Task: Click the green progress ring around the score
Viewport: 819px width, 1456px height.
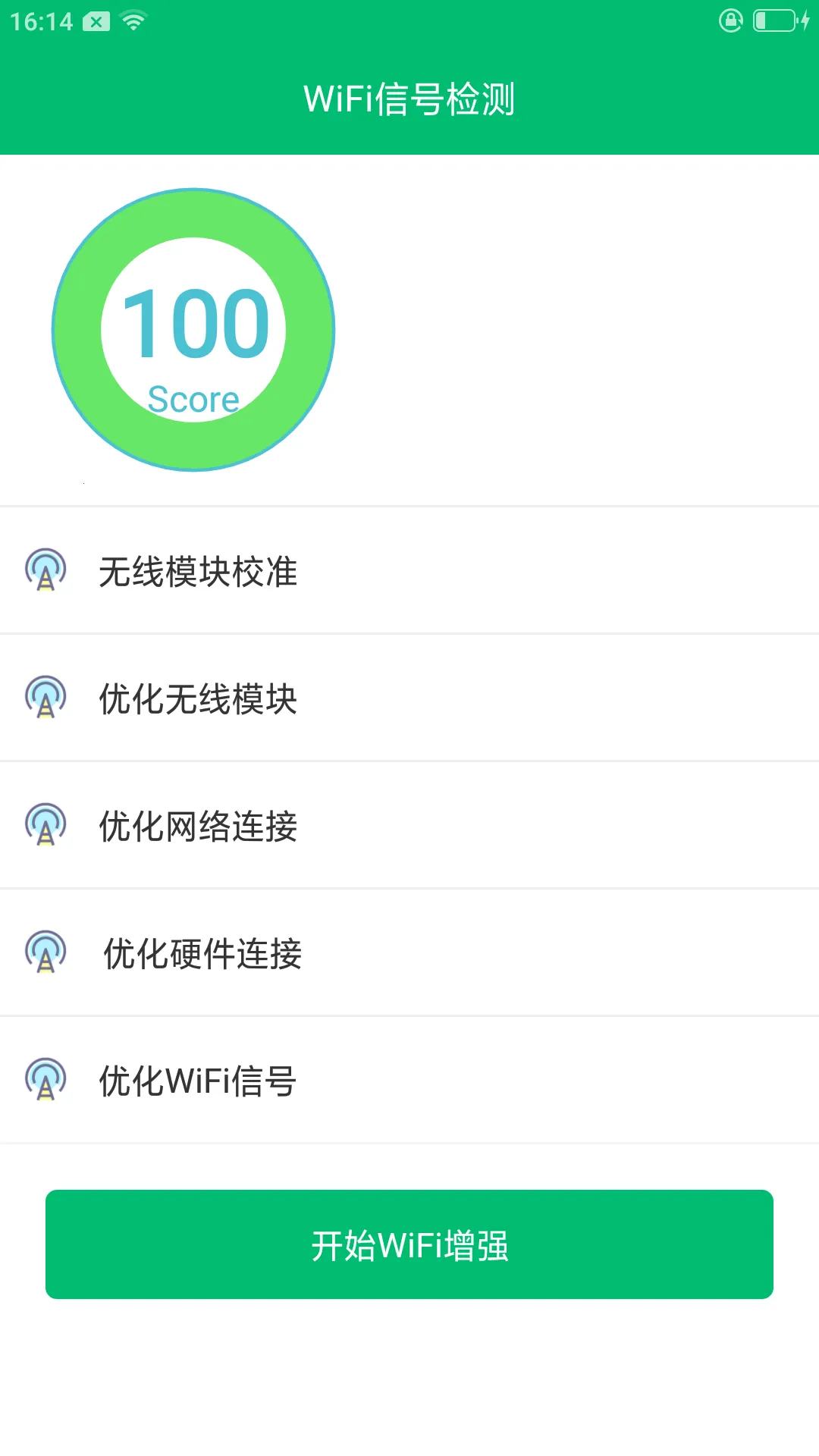Action: 193,216
